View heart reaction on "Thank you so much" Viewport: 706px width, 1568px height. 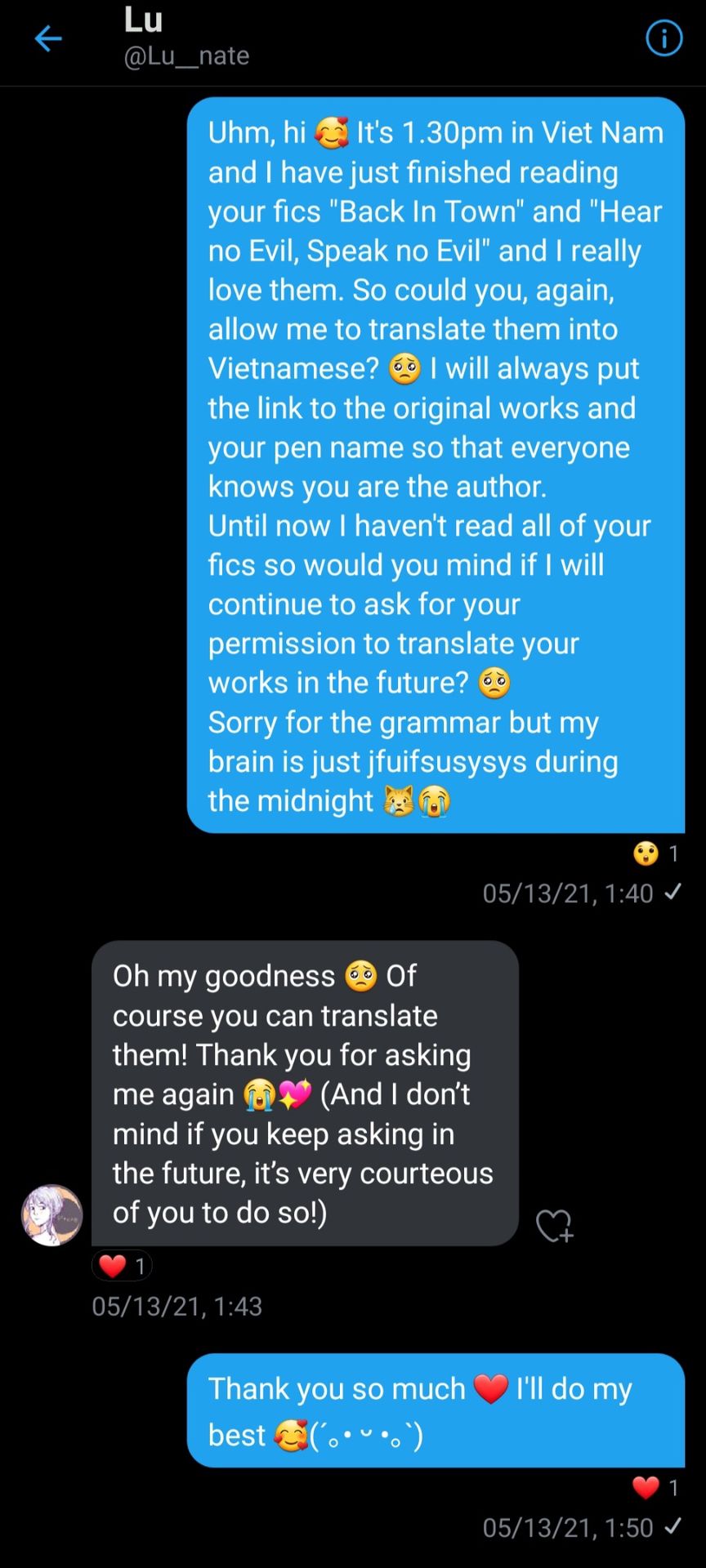[655, 1488]
